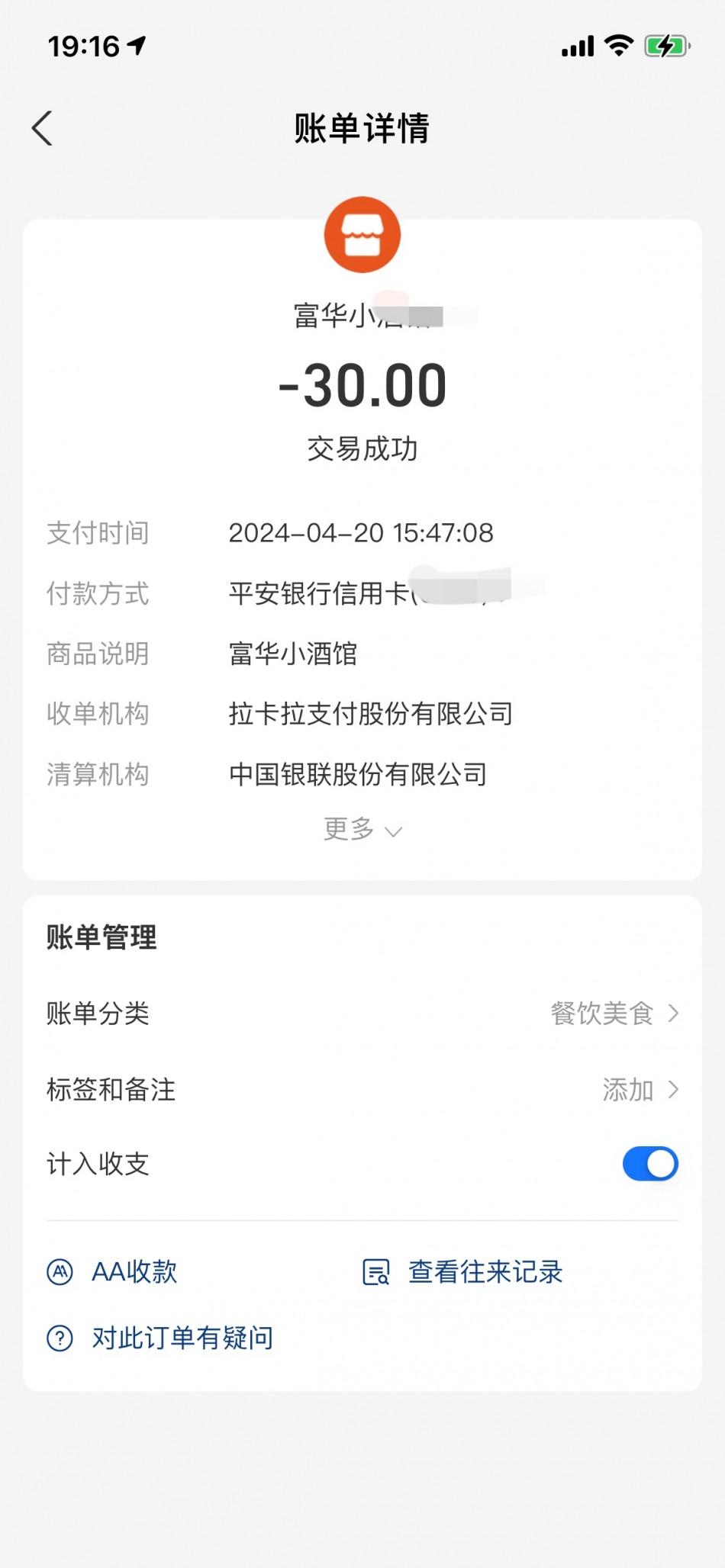
Task: Open the 账单分类 row showing 餐饮美食
Action: point(362,1014)
